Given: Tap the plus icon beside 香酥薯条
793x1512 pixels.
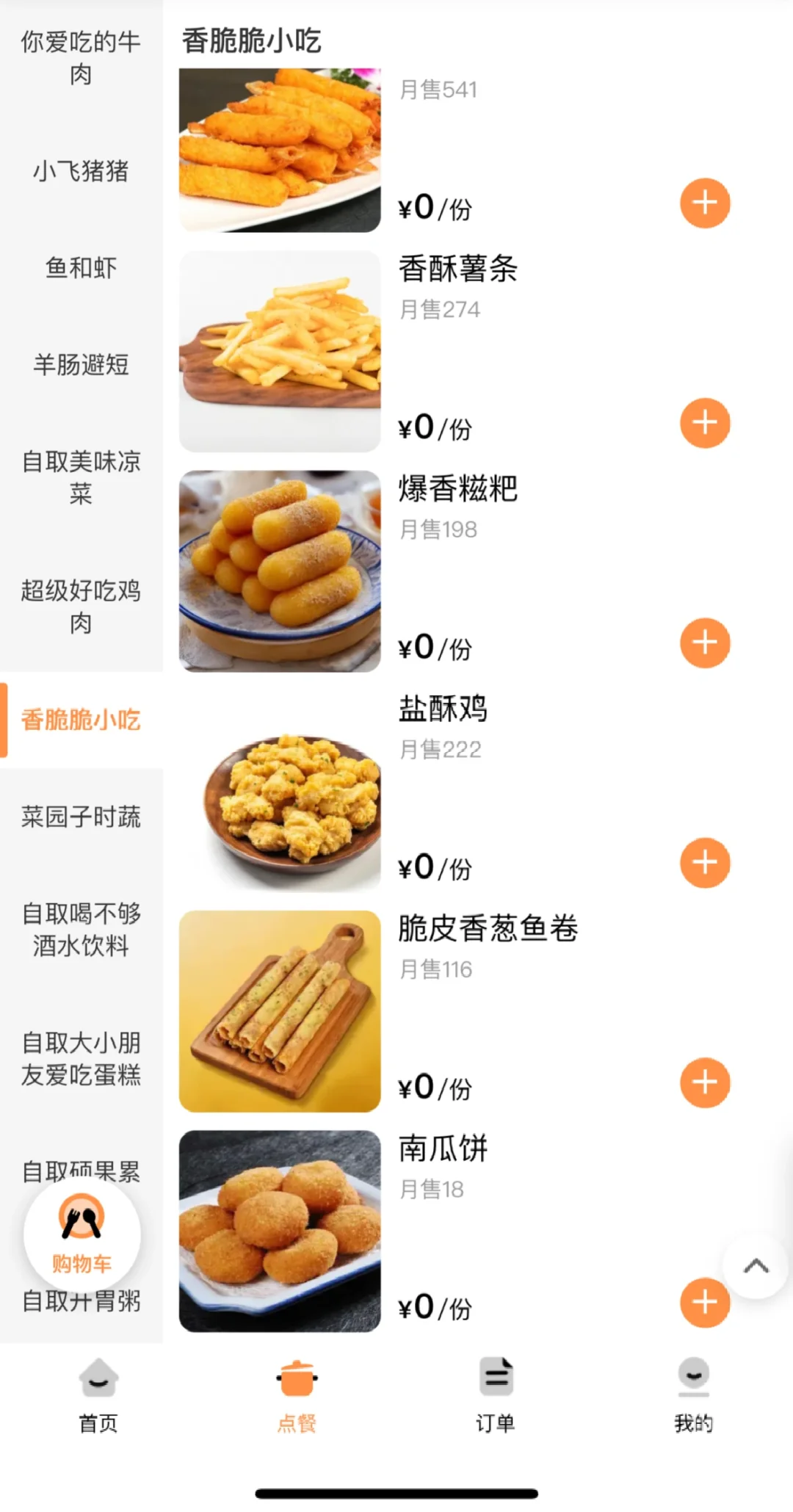Looking at the screenshot, I should coord(703,422).
